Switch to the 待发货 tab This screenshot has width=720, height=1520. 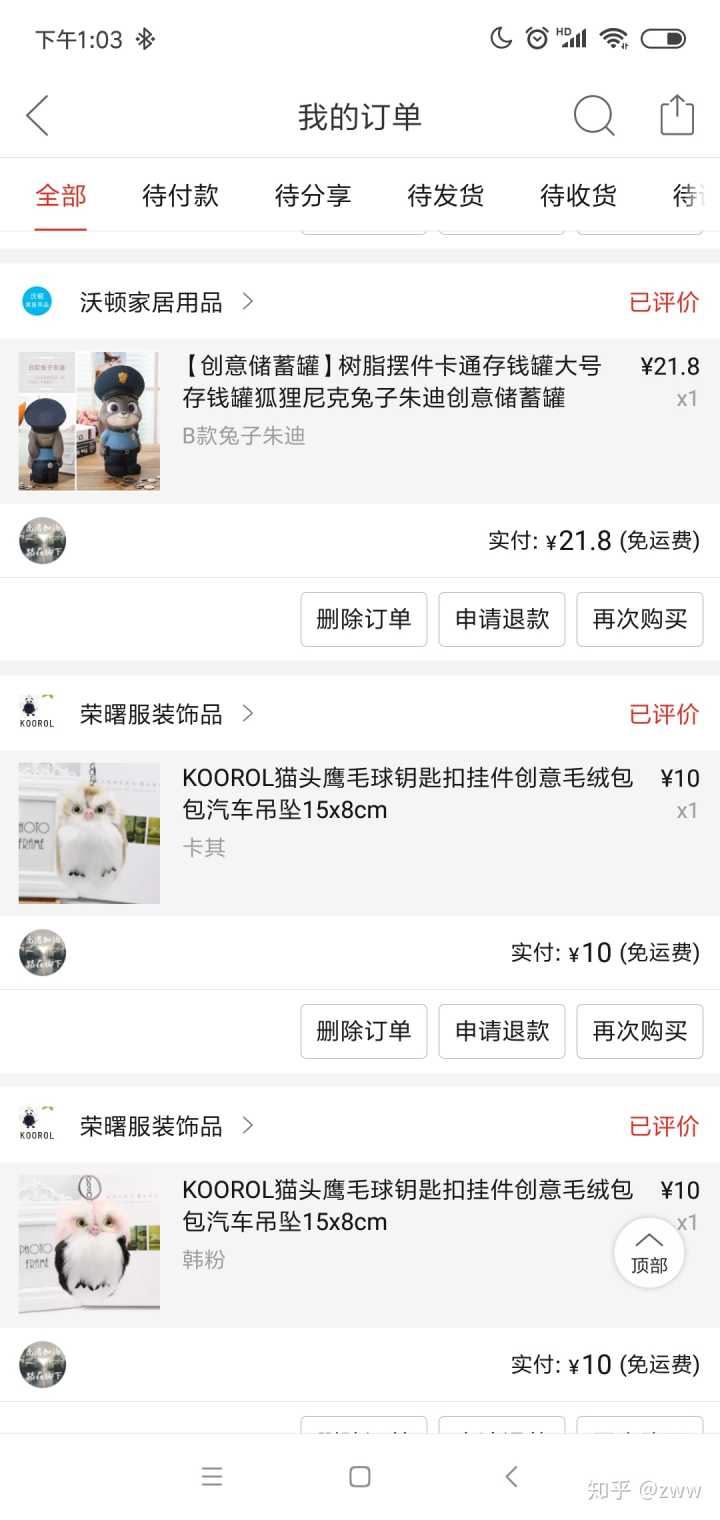[446, 195]
